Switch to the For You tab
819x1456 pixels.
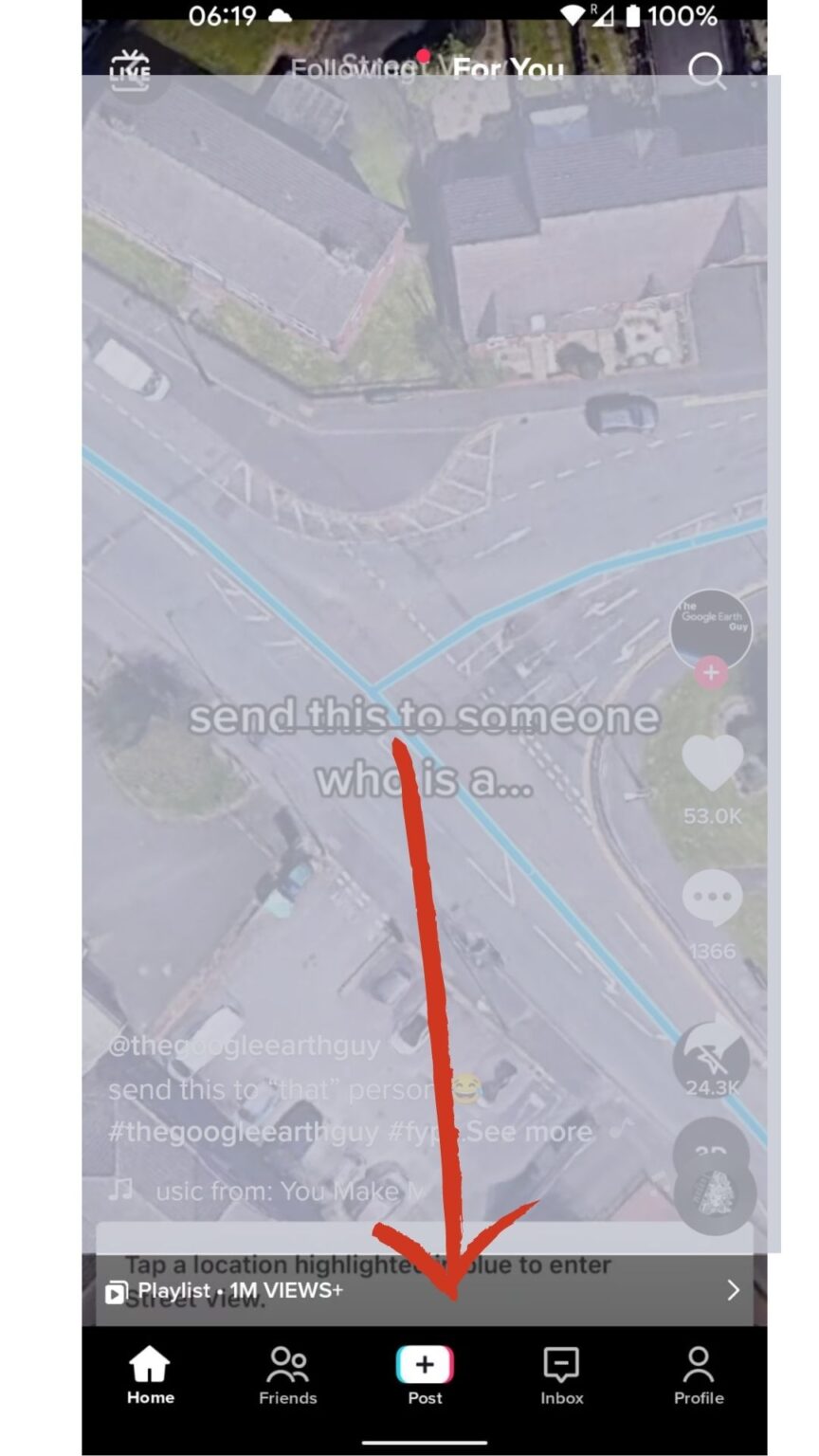pos(508,69)
